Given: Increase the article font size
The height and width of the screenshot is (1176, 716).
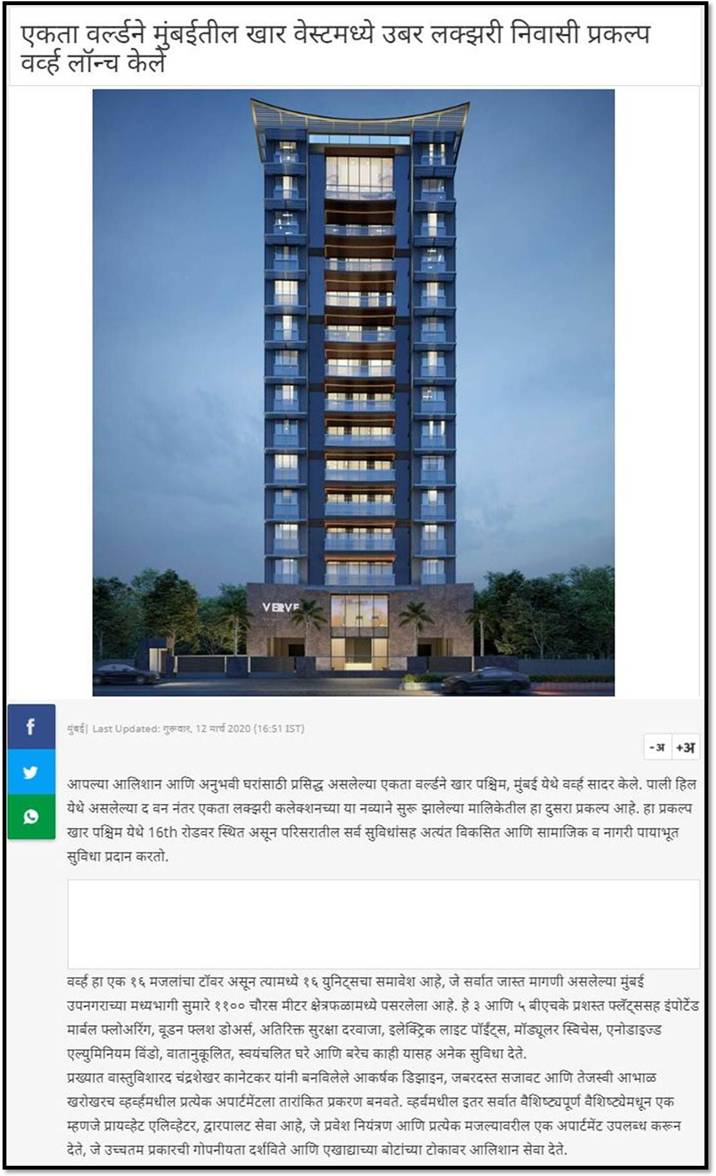Looking at the screenshot, I should click(x=685, y=747).
